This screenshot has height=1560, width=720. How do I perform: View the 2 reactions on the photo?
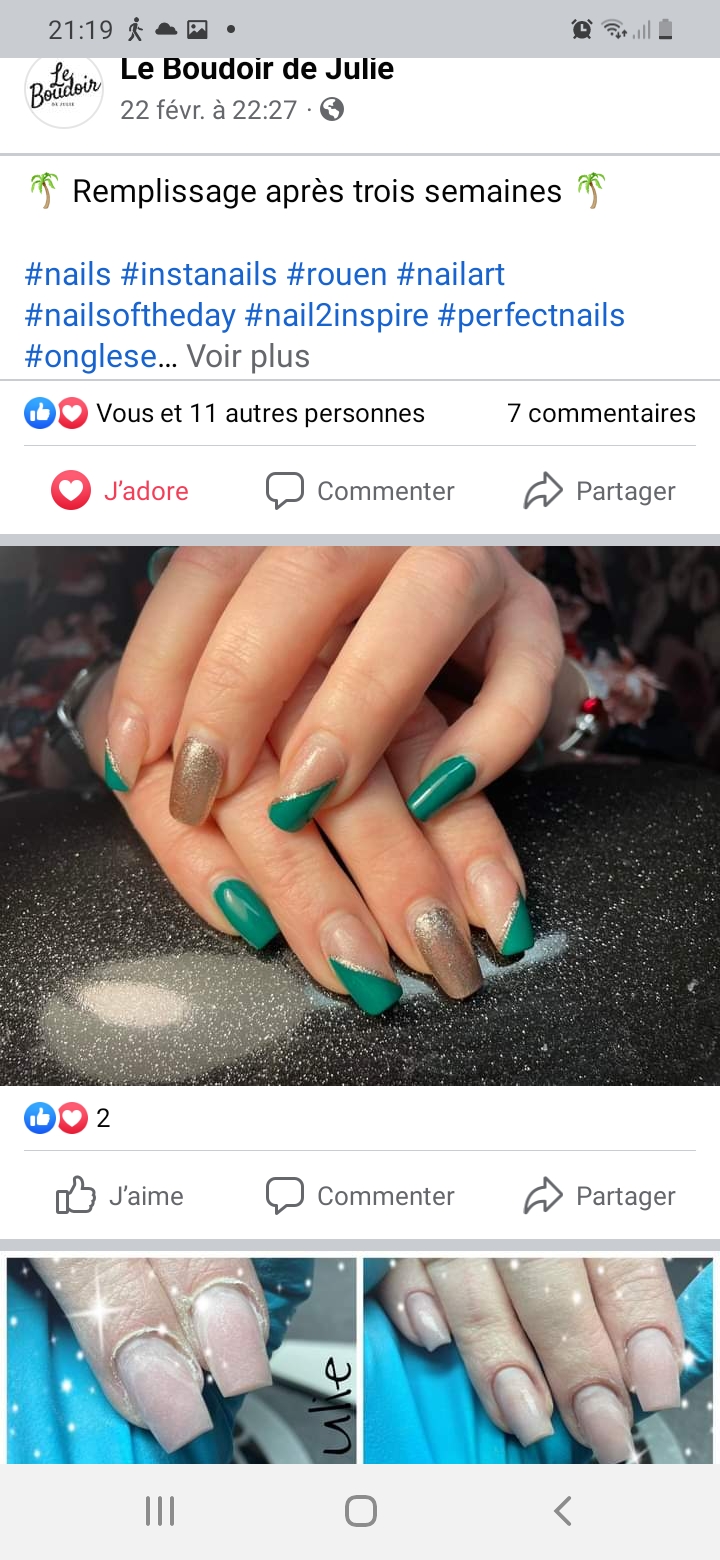click(67, 1118)
